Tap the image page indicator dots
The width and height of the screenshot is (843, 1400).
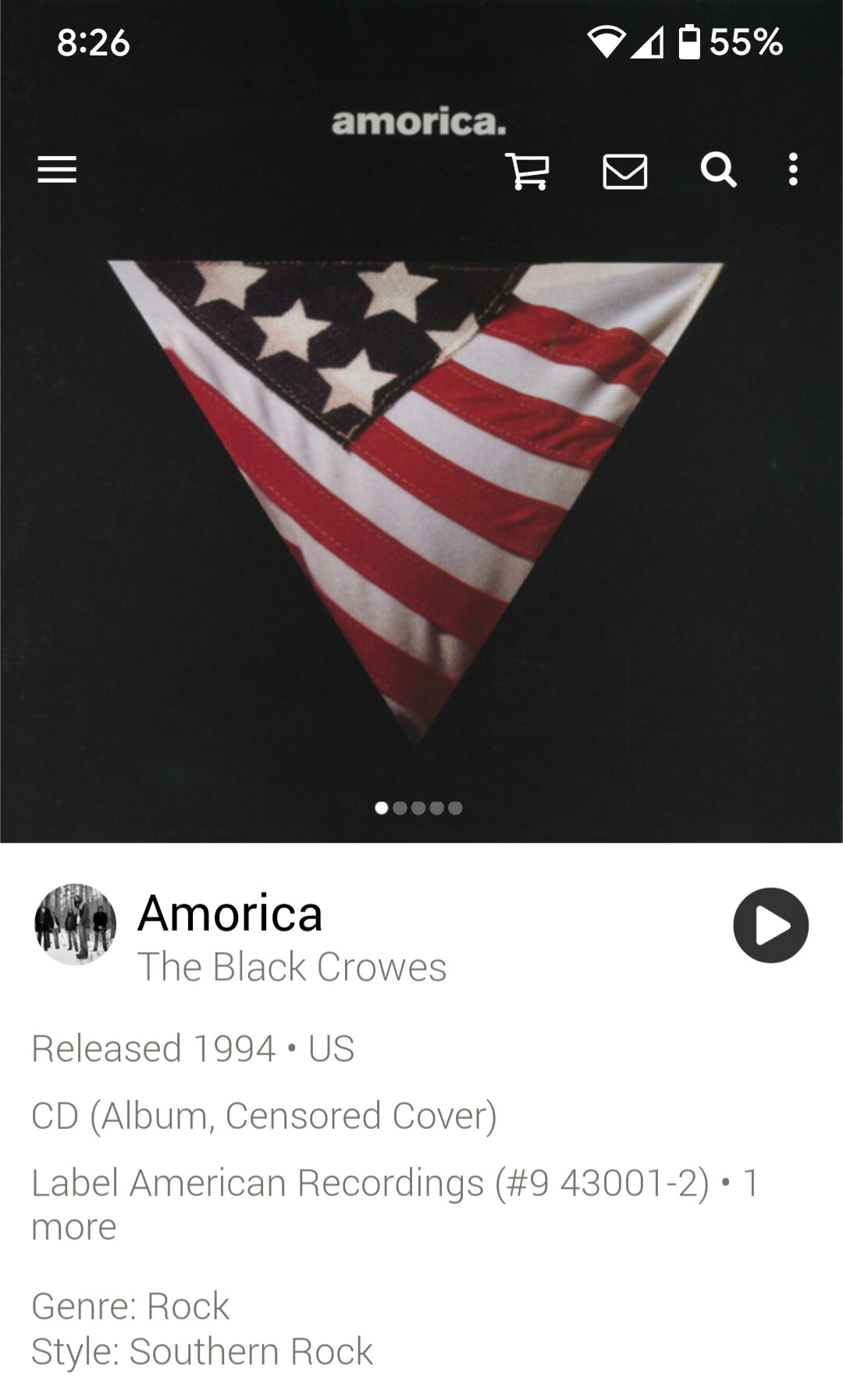click(x=418, y=808)
